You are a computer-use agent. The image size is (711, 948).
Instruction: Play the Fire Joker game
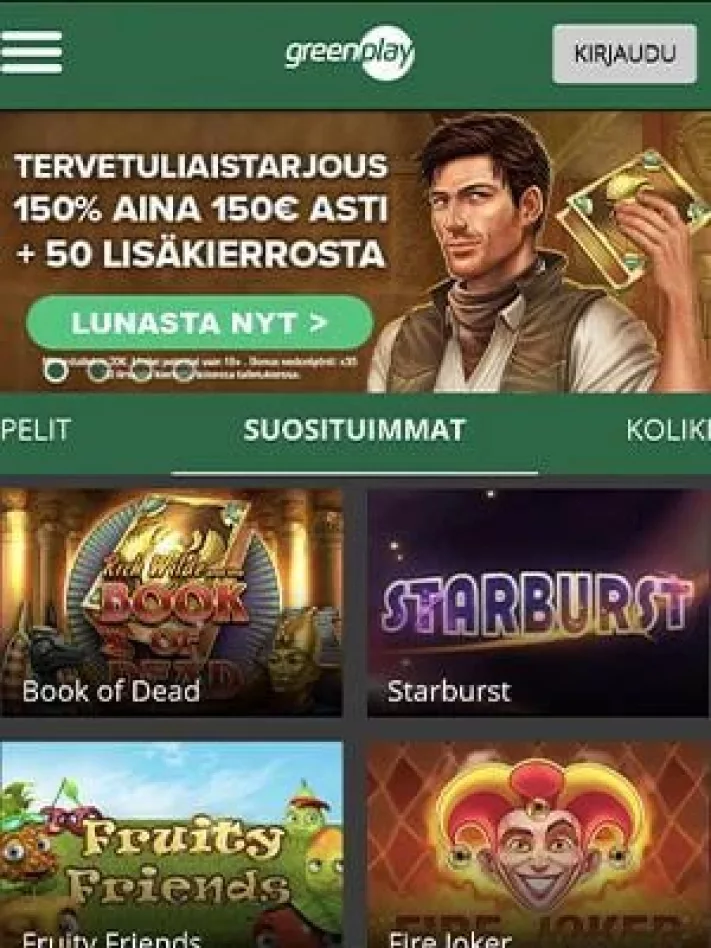538,845
